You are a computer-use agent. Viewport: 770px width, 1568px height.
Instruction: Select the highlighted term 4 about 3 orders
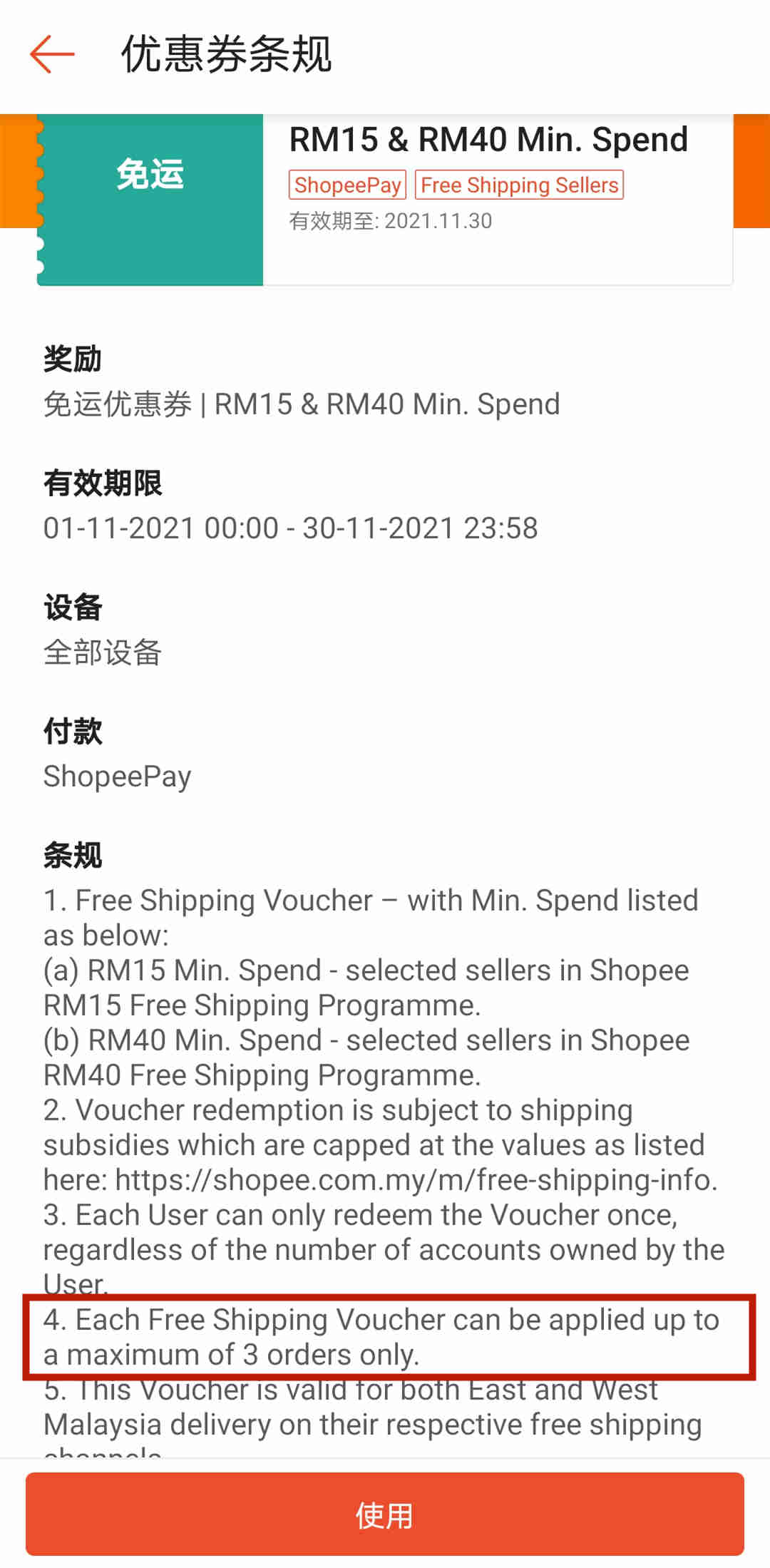[385, 1337]
